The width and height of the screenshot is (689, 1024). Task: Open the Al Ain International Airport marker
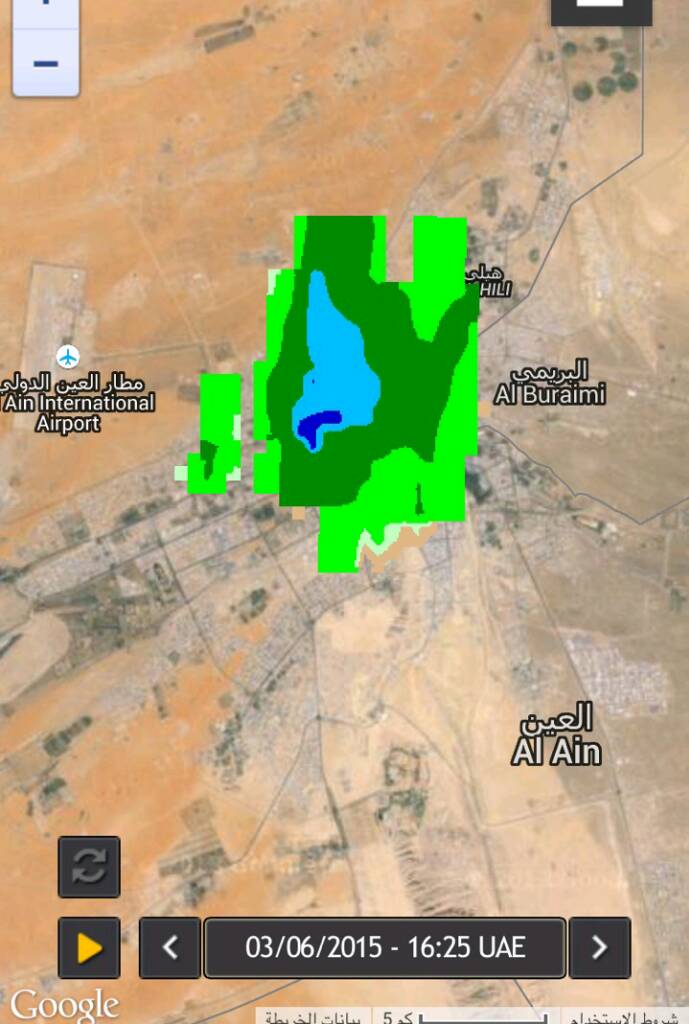(68, 356)
